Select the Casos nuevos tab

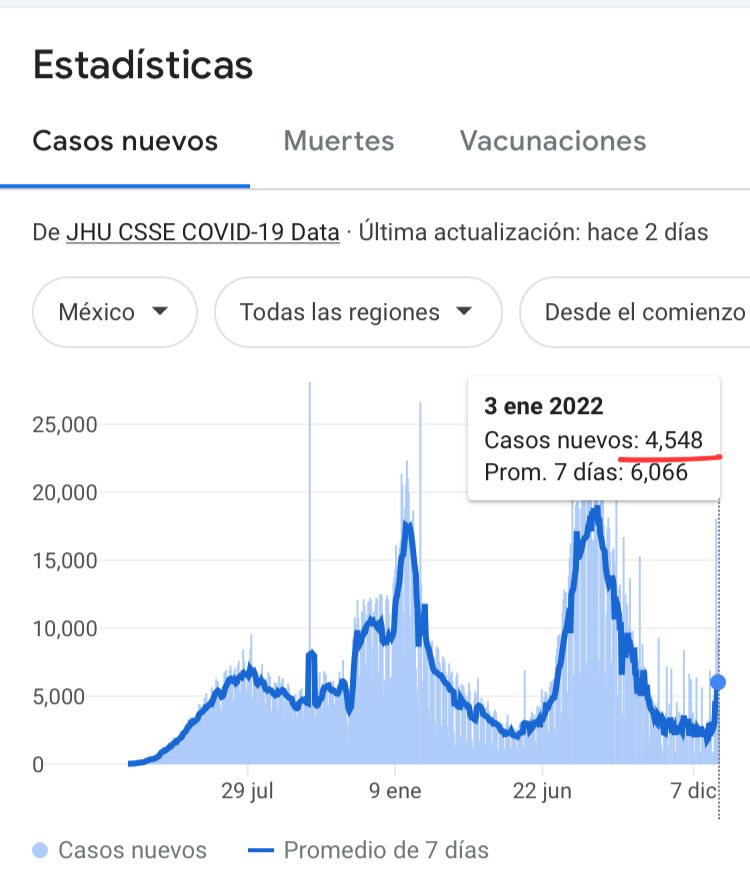pos(125,141)
